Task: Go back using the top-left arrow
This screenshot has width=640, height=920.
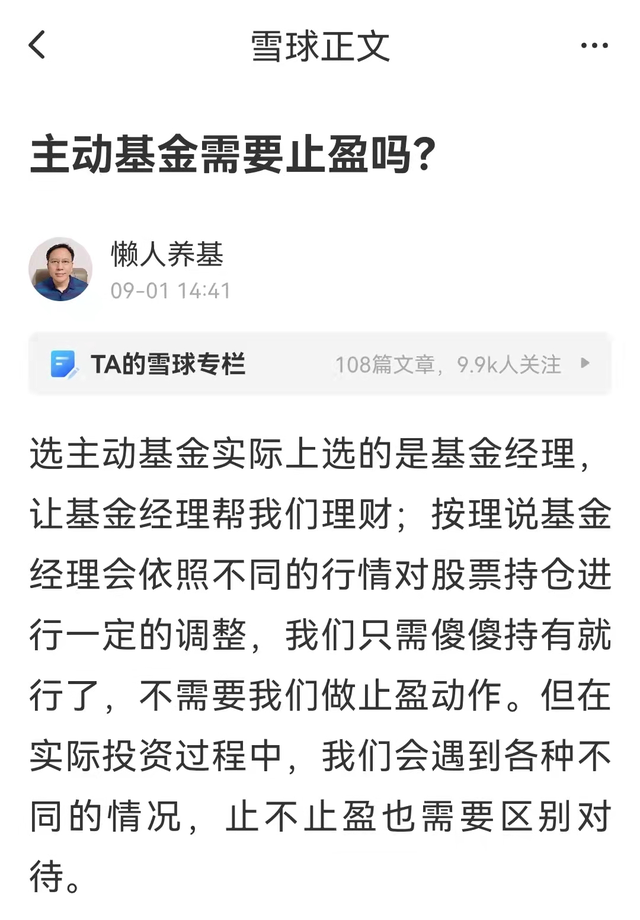Action: pyautogui.click(x=37, y=45)
